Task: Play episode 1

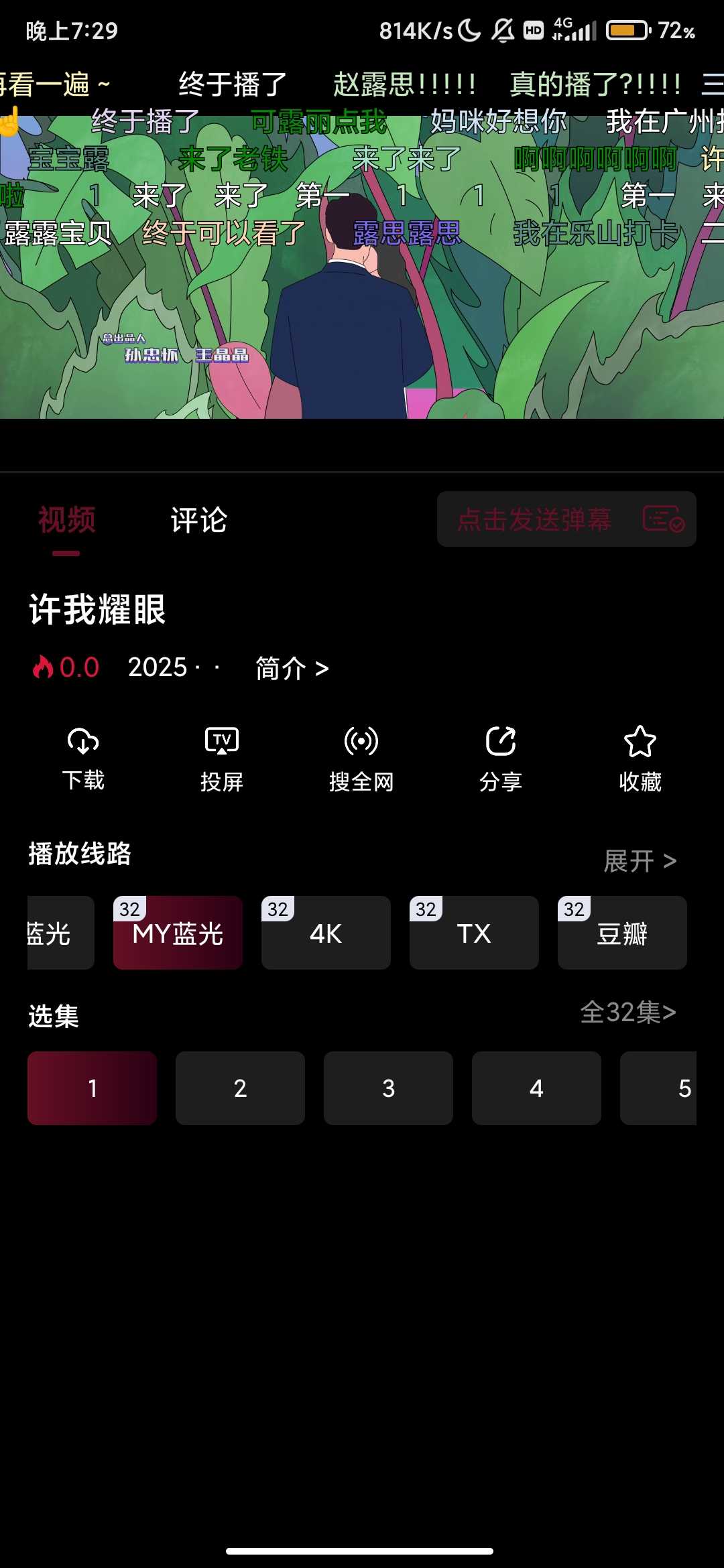Action: click(x=93, y=1088)
